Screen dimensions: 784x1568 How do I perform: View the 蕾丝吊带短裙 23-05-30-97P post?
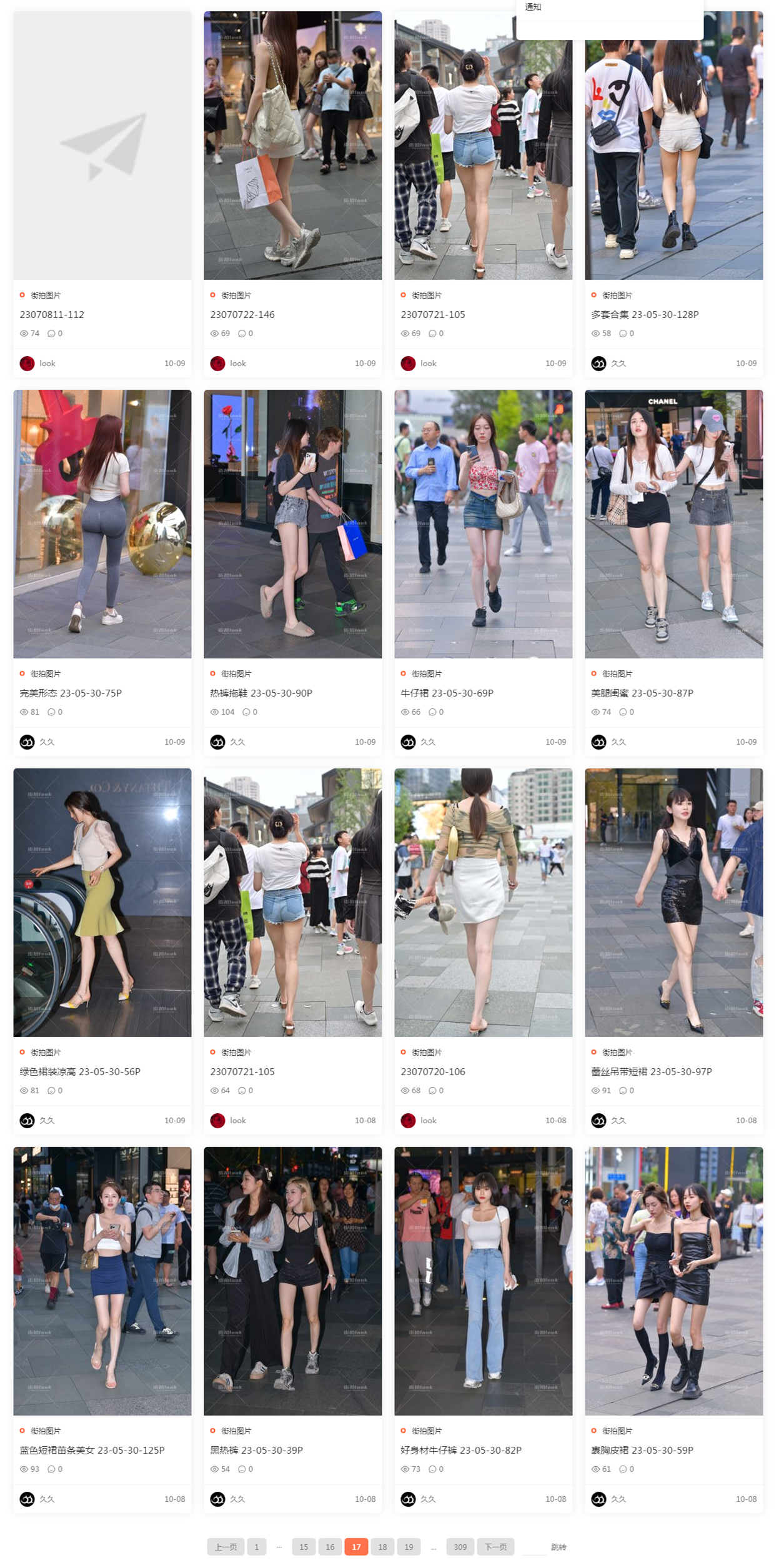652,1071
